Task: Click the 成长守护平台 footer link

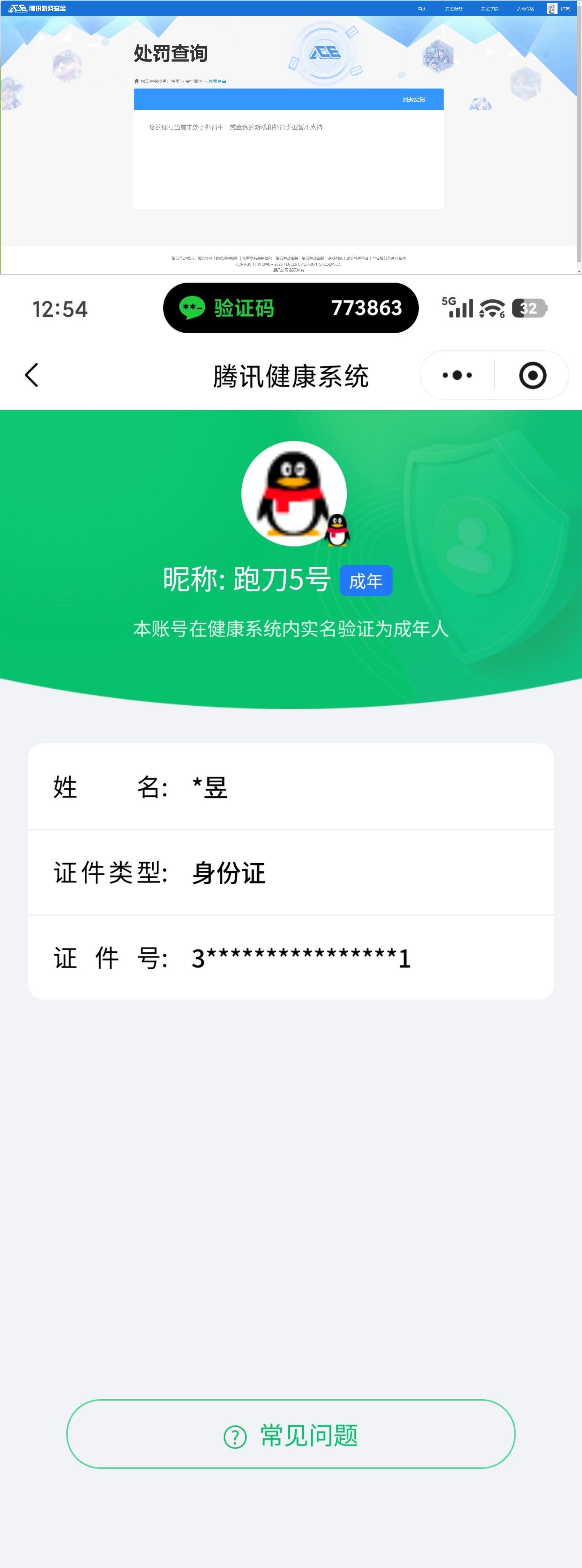Action: pyautogui.click(x=357, y=258)
